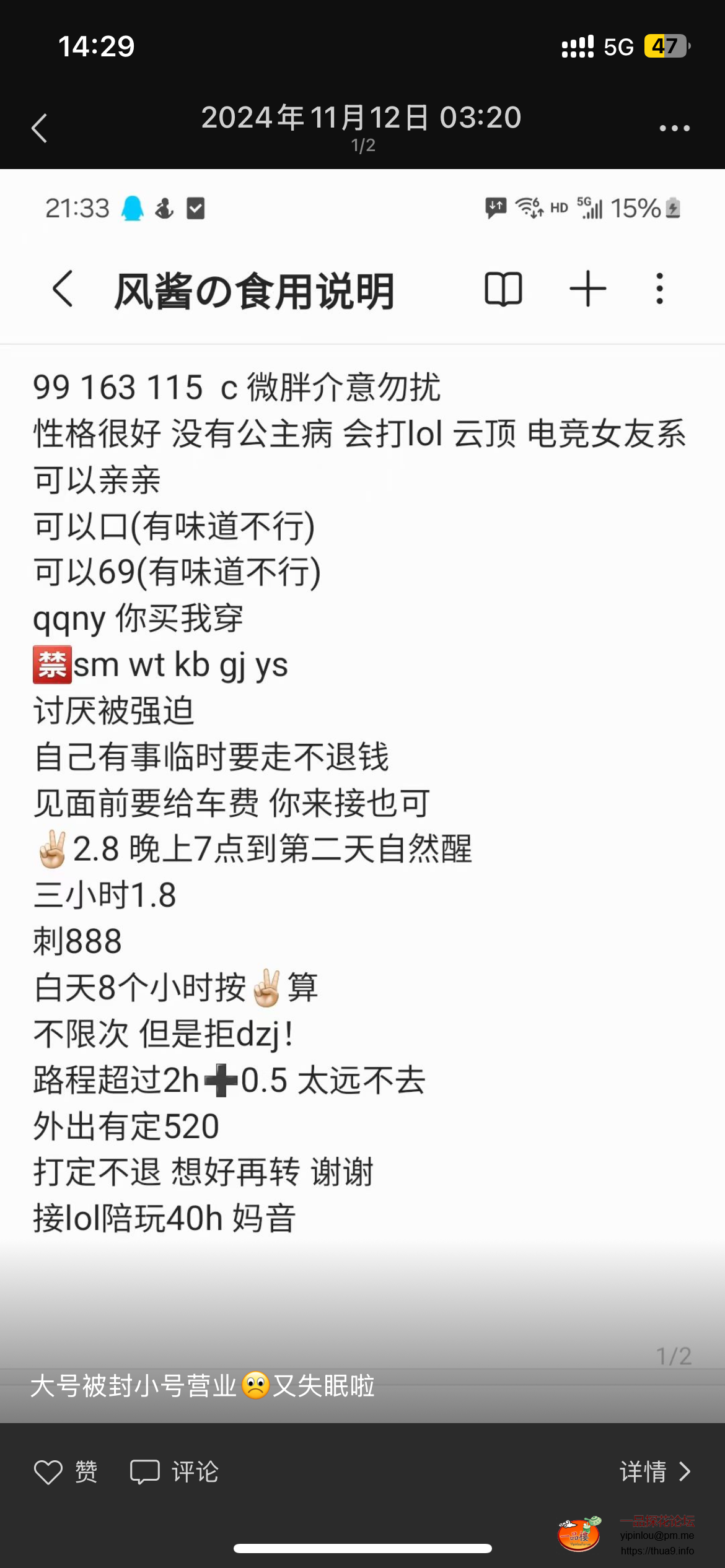This screenshot has width=725, height=1568.
Task: Go back from the photo viewer
Action: click(40, 128)
